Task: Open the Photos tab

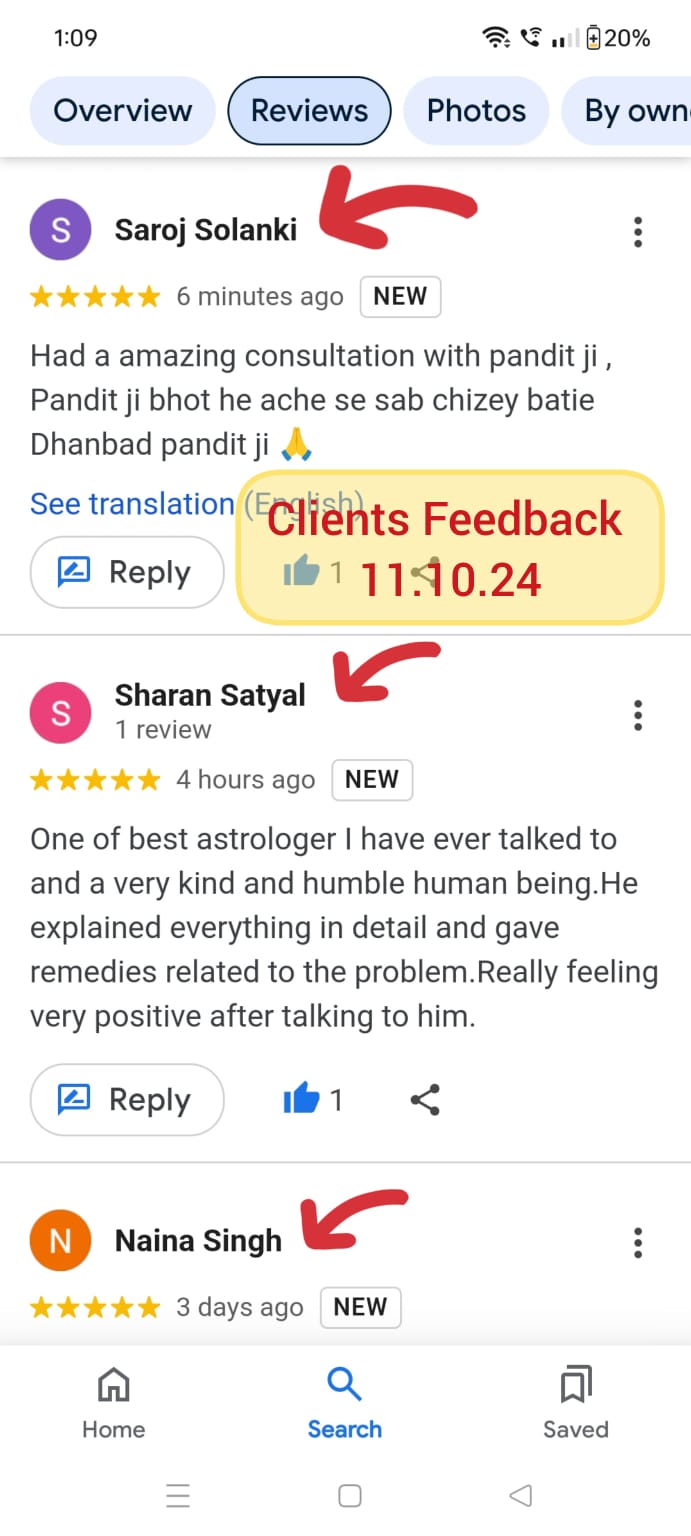Action: point(476,111)
